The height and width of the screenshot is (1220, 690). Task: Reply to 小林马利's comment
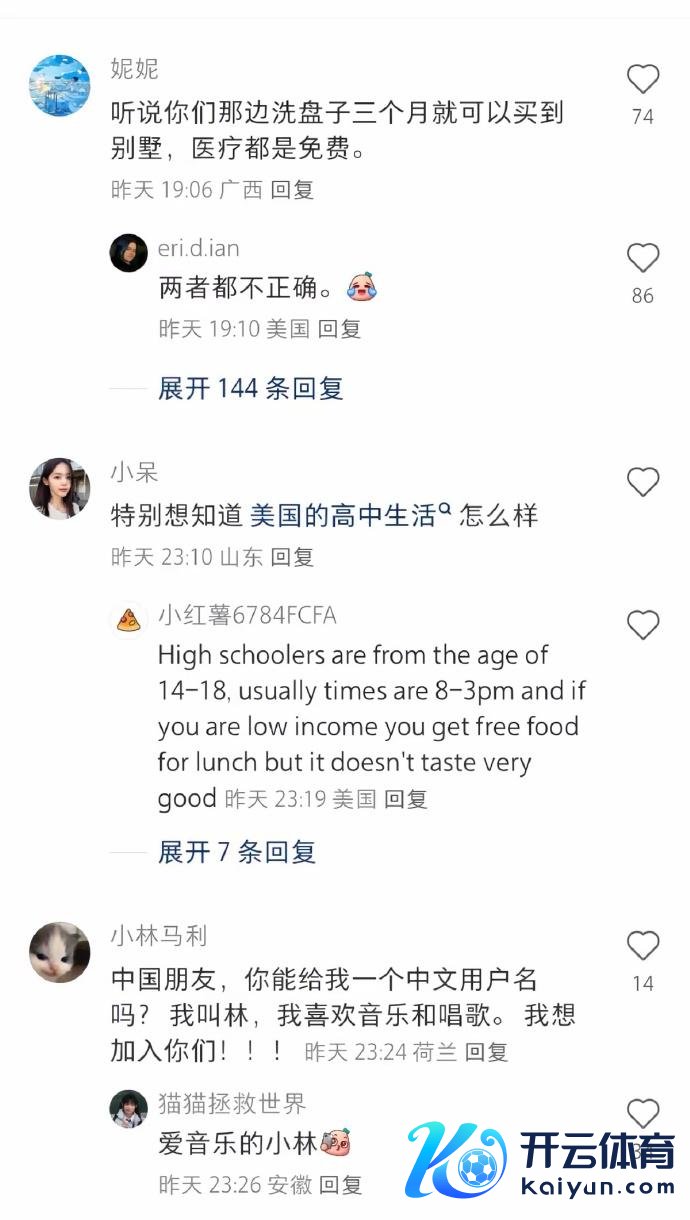coord(487,1052)
